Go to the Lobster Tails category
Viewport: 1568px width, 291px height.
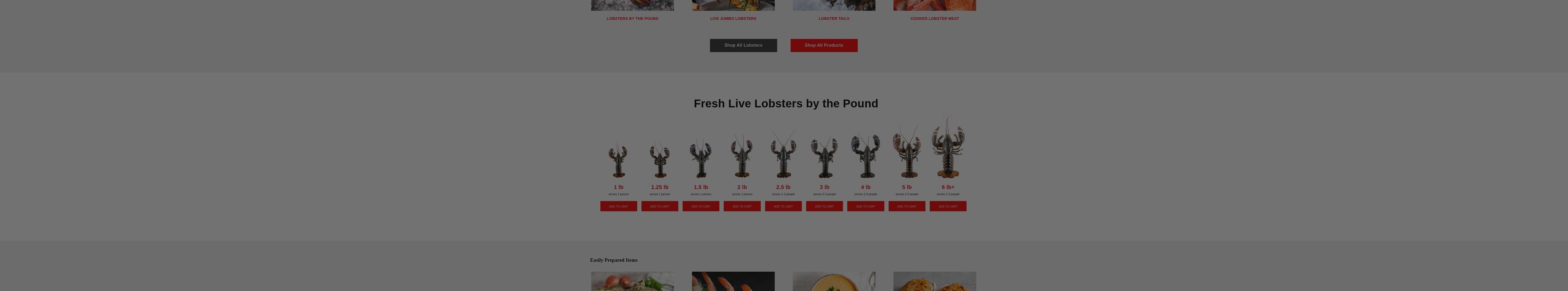click(x=833, y=18)
